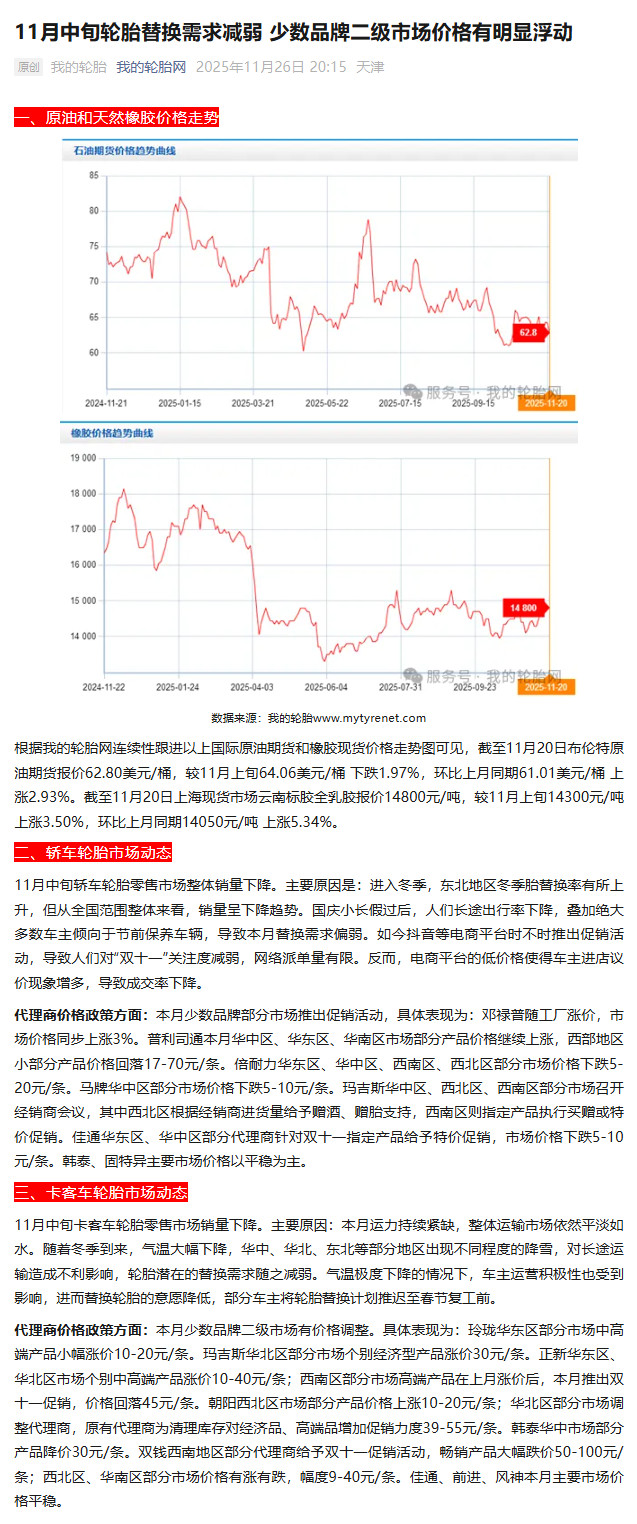637x1524 pixels.
Task: View the 橡胶价格趋势曲线 chart image
Action: pyautogui.click(x=319, y=560)
